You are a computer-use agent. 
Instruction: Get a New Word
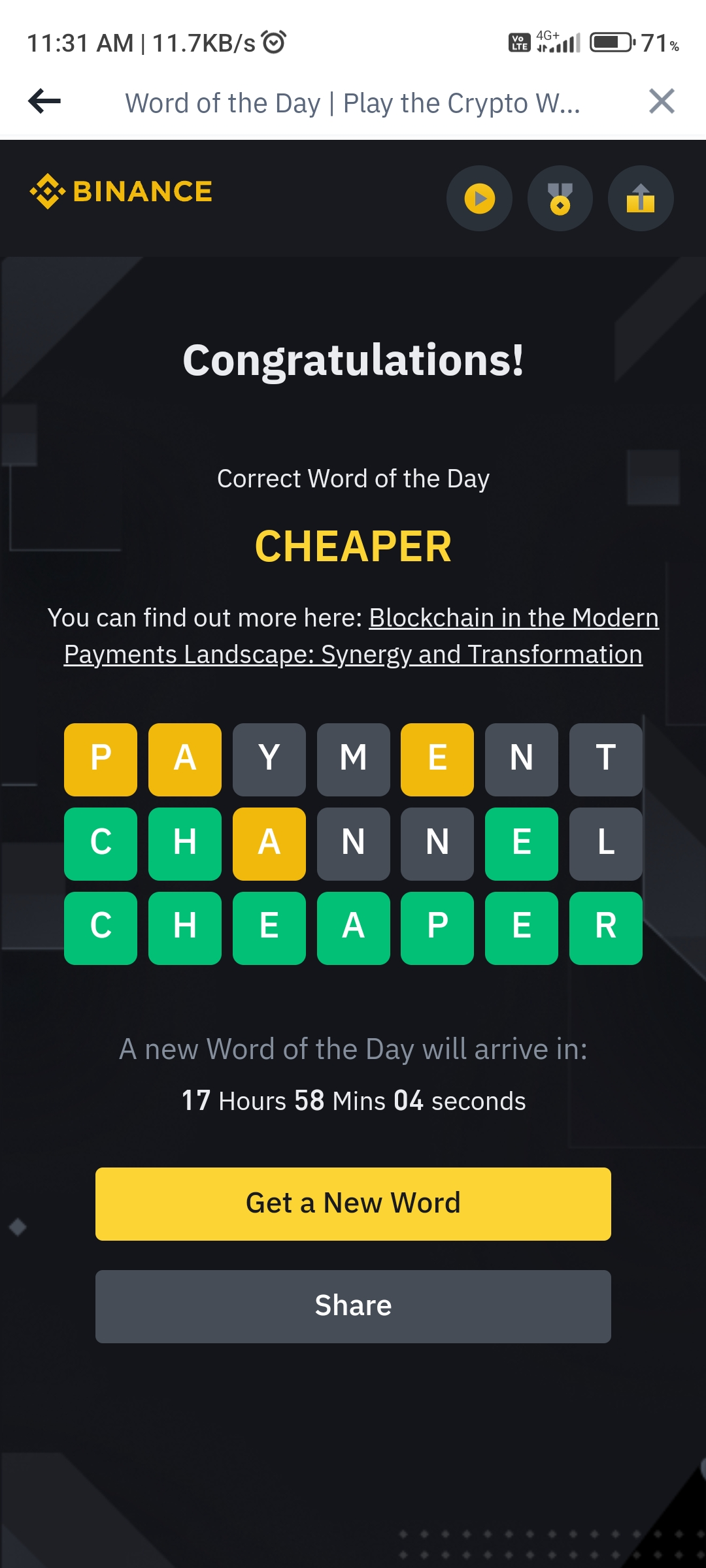pos(353,1203)
